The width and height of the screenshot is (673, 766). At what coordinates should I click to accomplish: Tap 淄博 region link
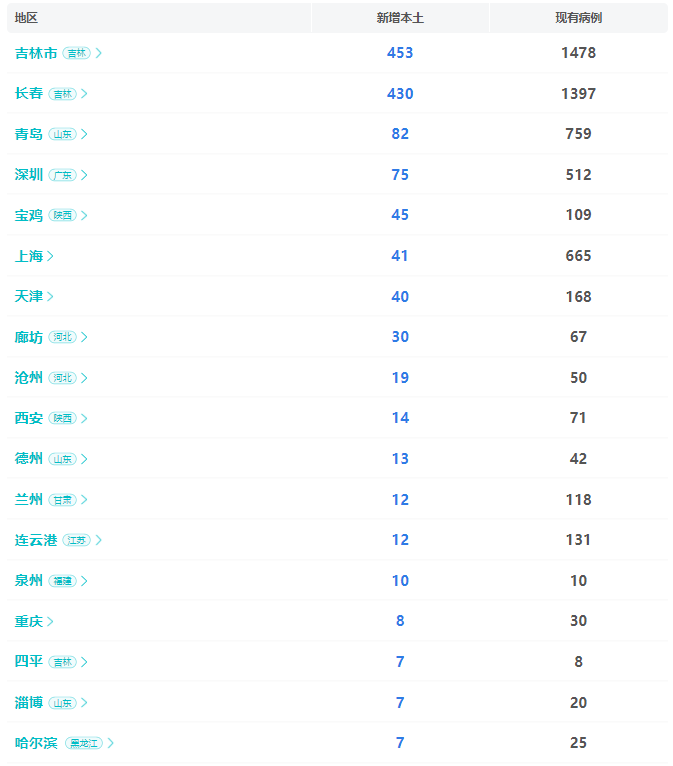coord(29,703)
